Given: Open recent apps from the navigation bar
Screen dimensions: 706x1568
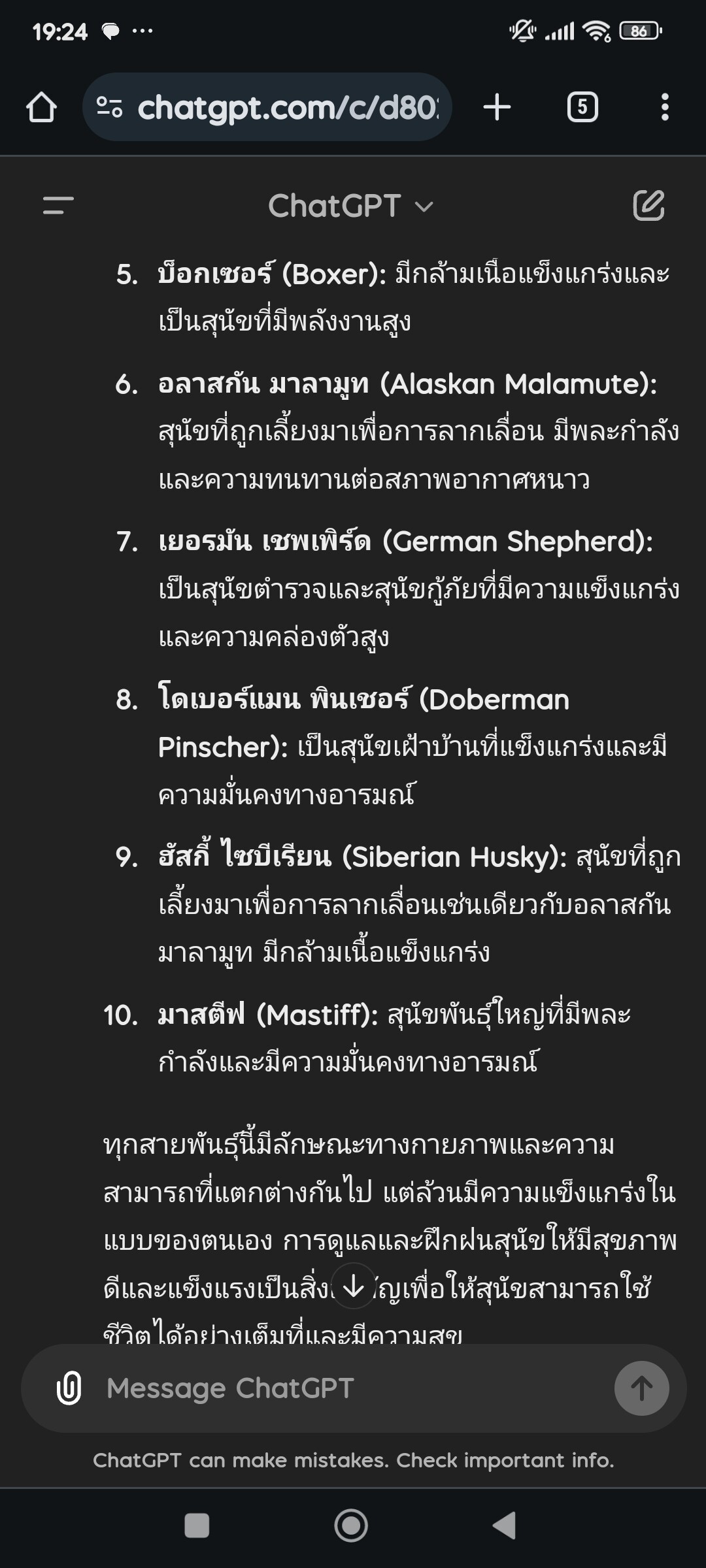Looking at the screenshot, I should (x=197, y=1526).
